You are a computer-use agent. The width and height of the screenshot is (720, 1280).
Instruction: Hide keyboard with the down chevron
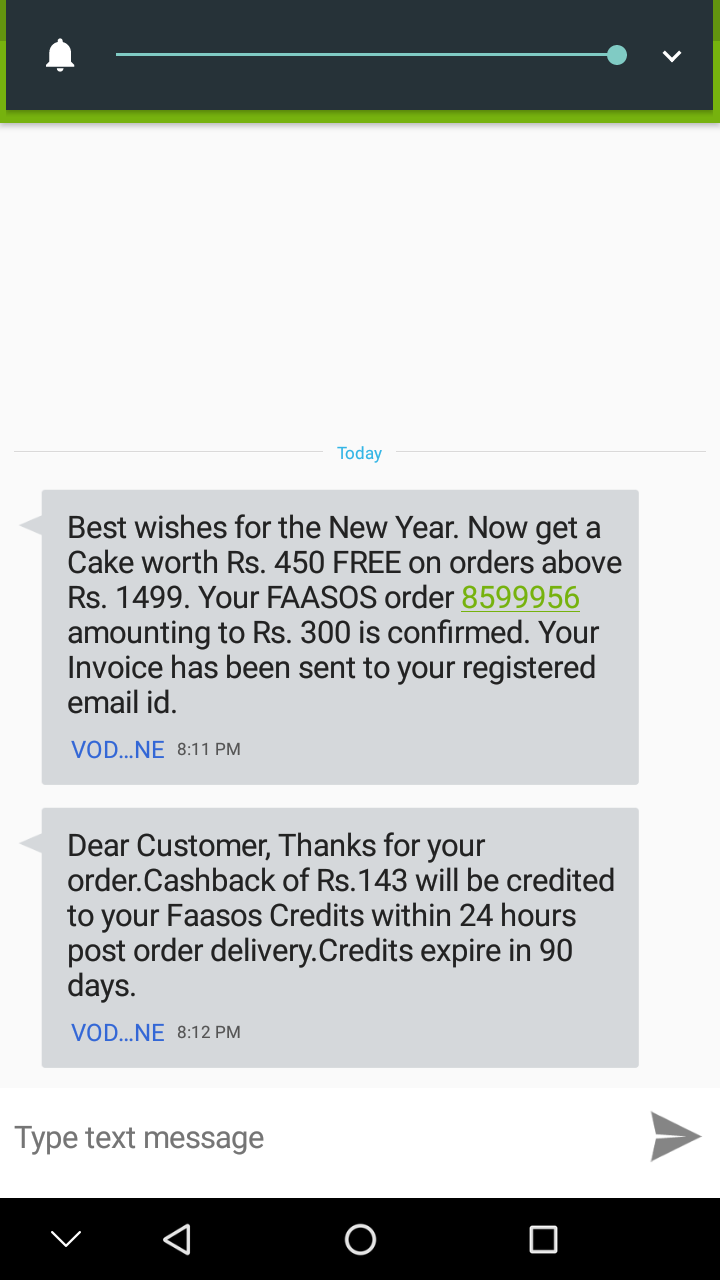click(66, 1240)
